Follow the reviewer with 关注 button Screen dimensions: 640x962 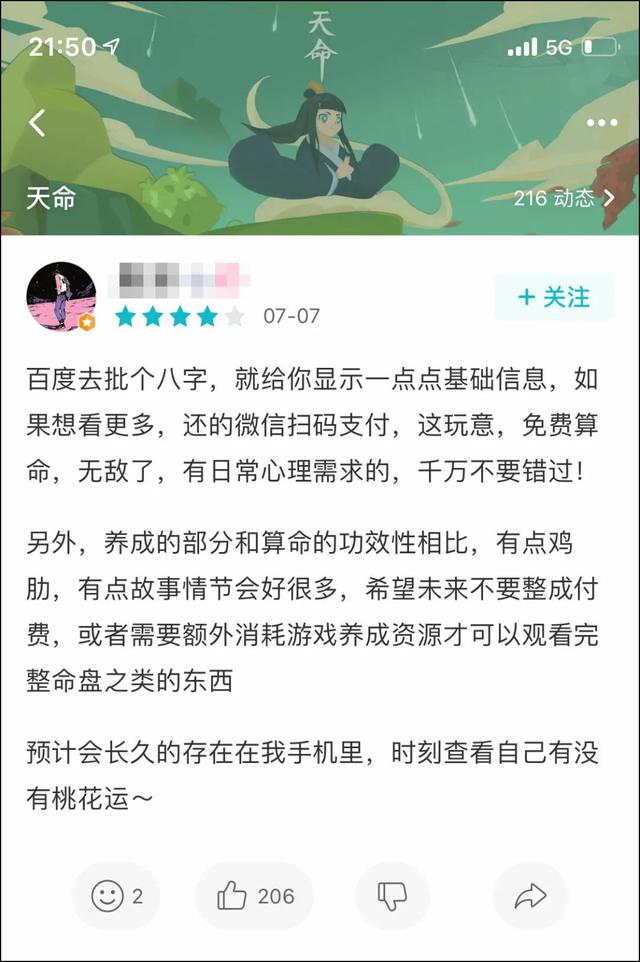tap(554, 296)
